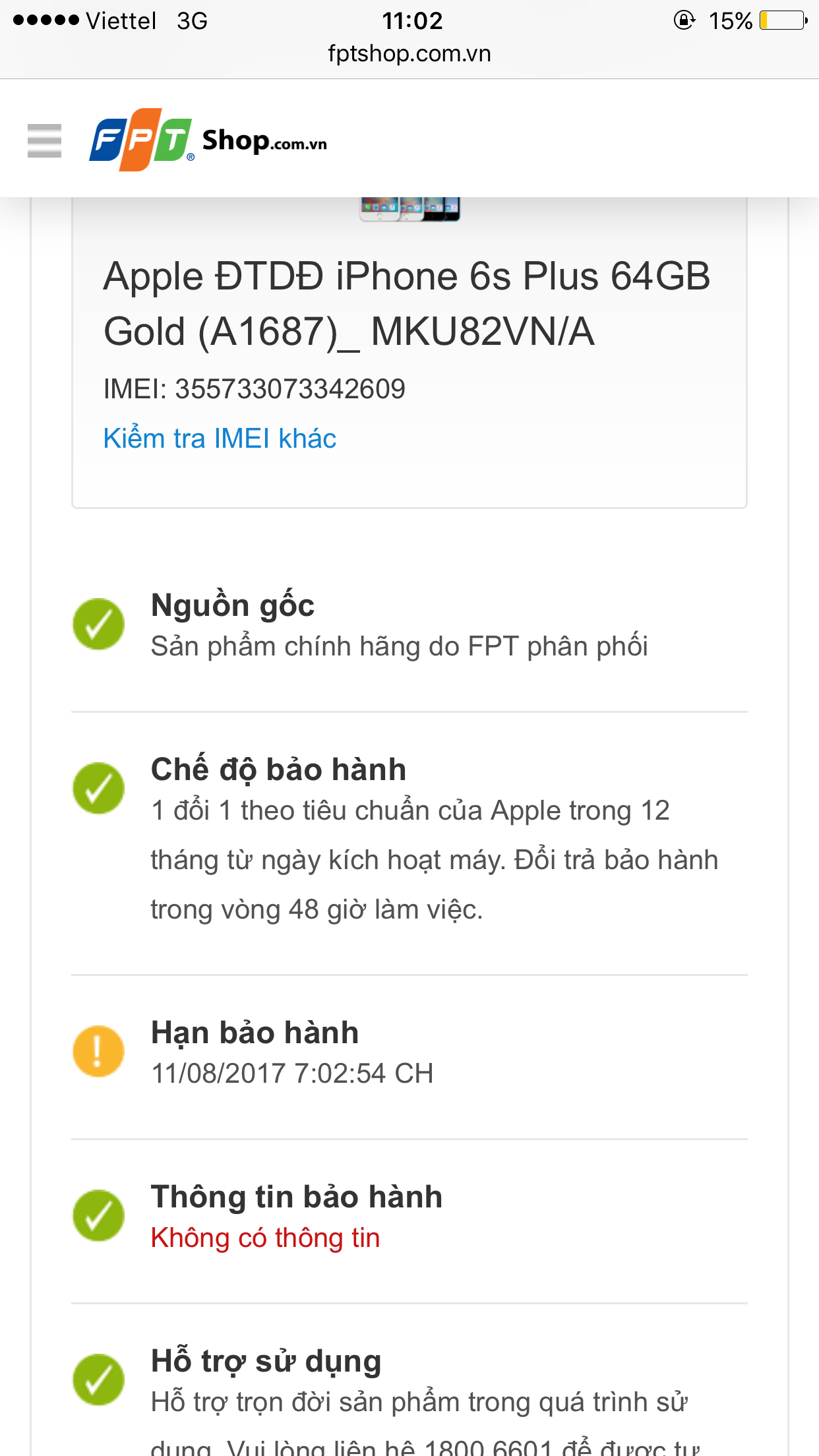Tap the FPT Shop logo

coord(208,140)
